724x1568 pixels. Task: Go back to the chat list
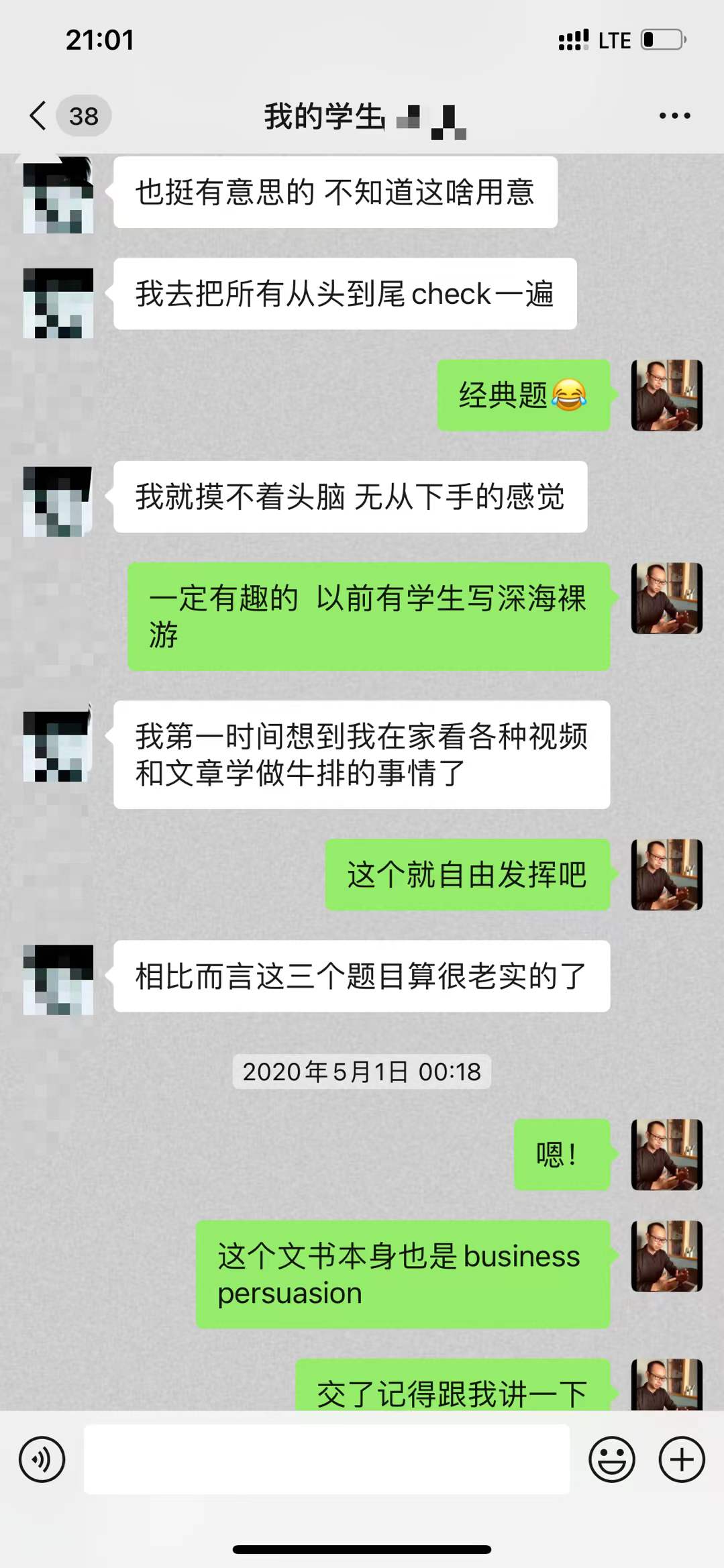[39, 115]
